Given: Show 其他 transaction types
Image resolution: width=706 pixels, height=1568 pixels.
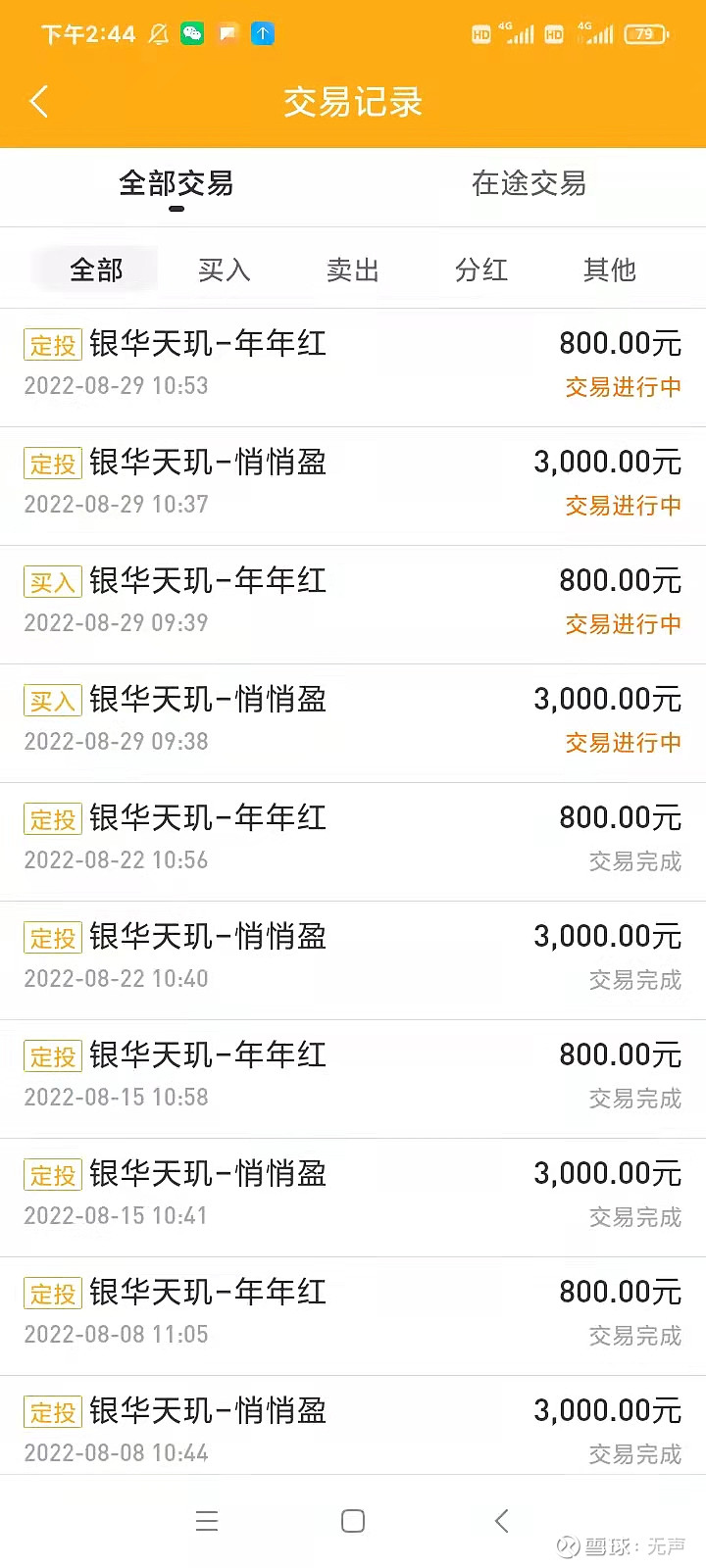Looking at the screenshot, I should point(610,269).
